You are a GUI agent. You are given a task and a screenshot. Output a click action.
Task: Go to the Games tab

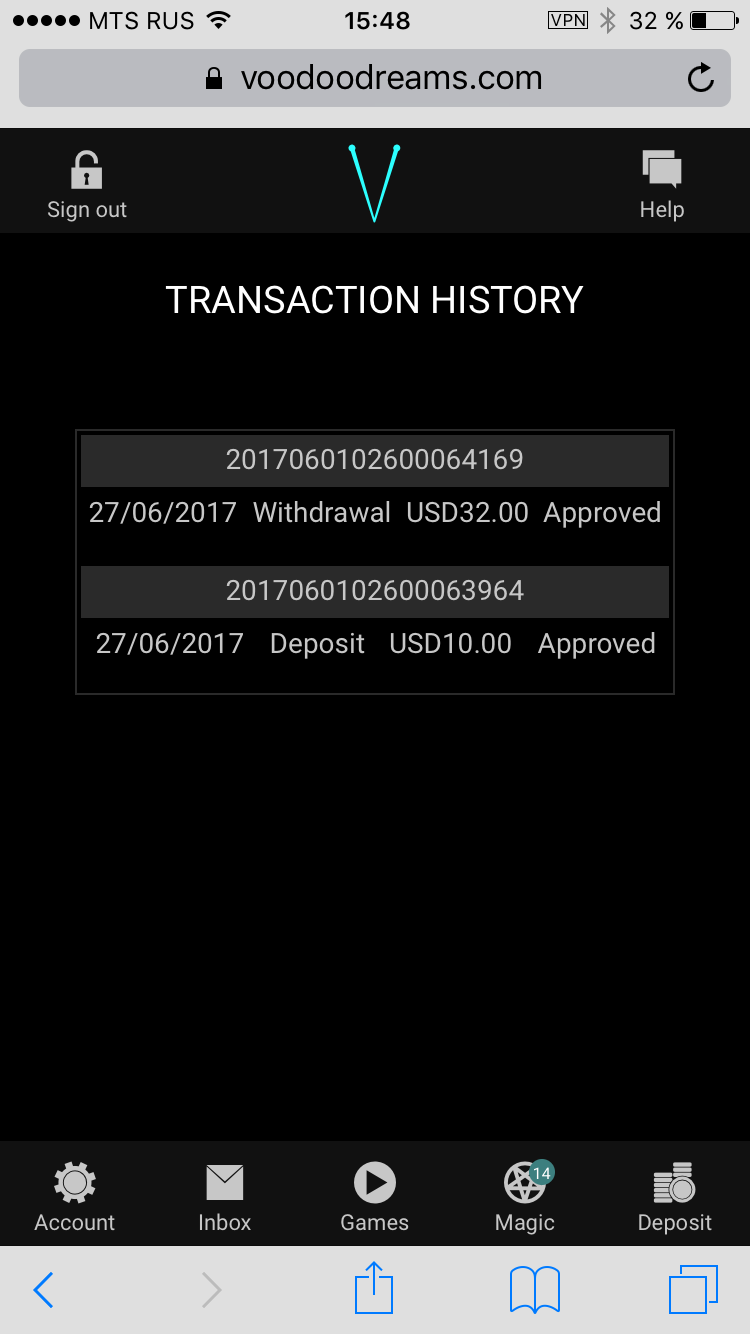pos(375,1196)
